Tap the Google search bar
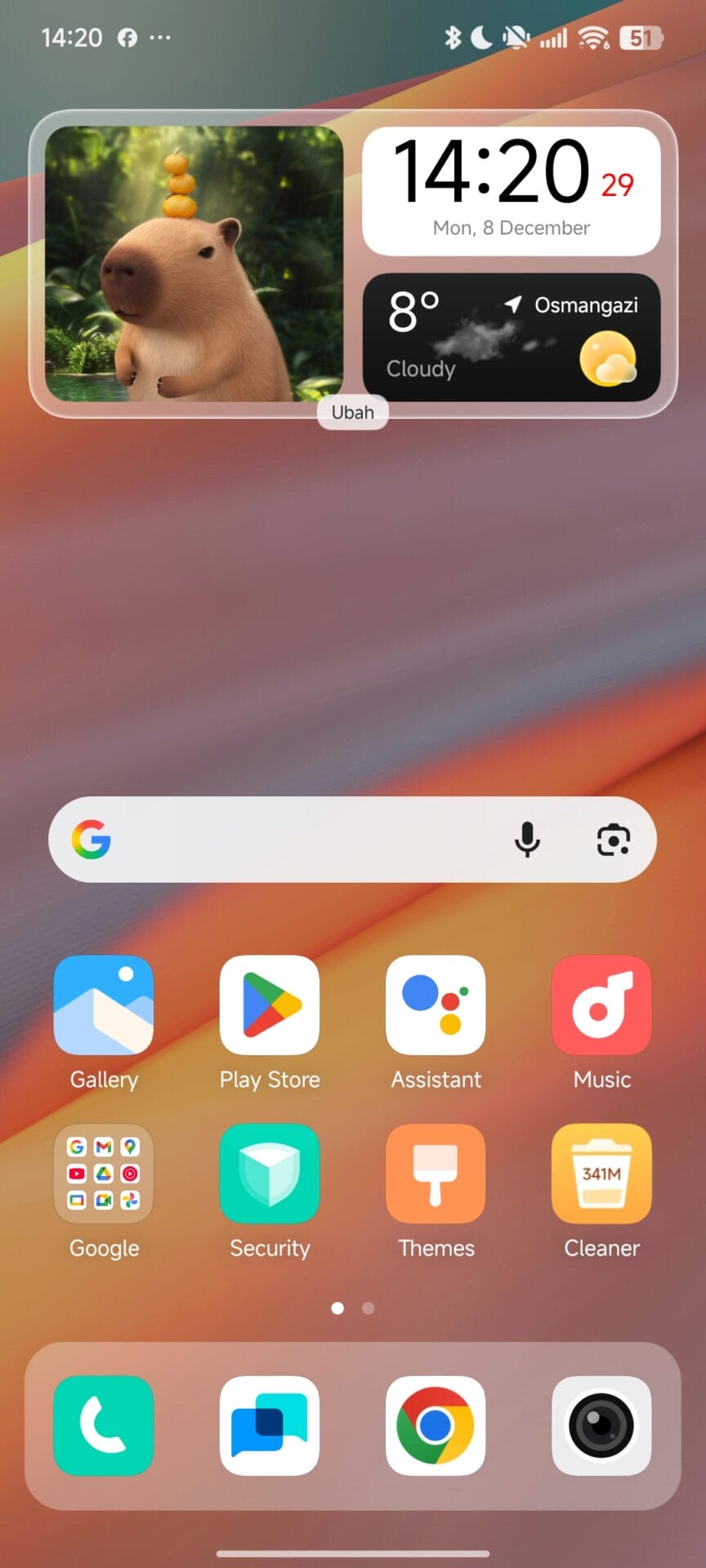 [x=302, y=840]
